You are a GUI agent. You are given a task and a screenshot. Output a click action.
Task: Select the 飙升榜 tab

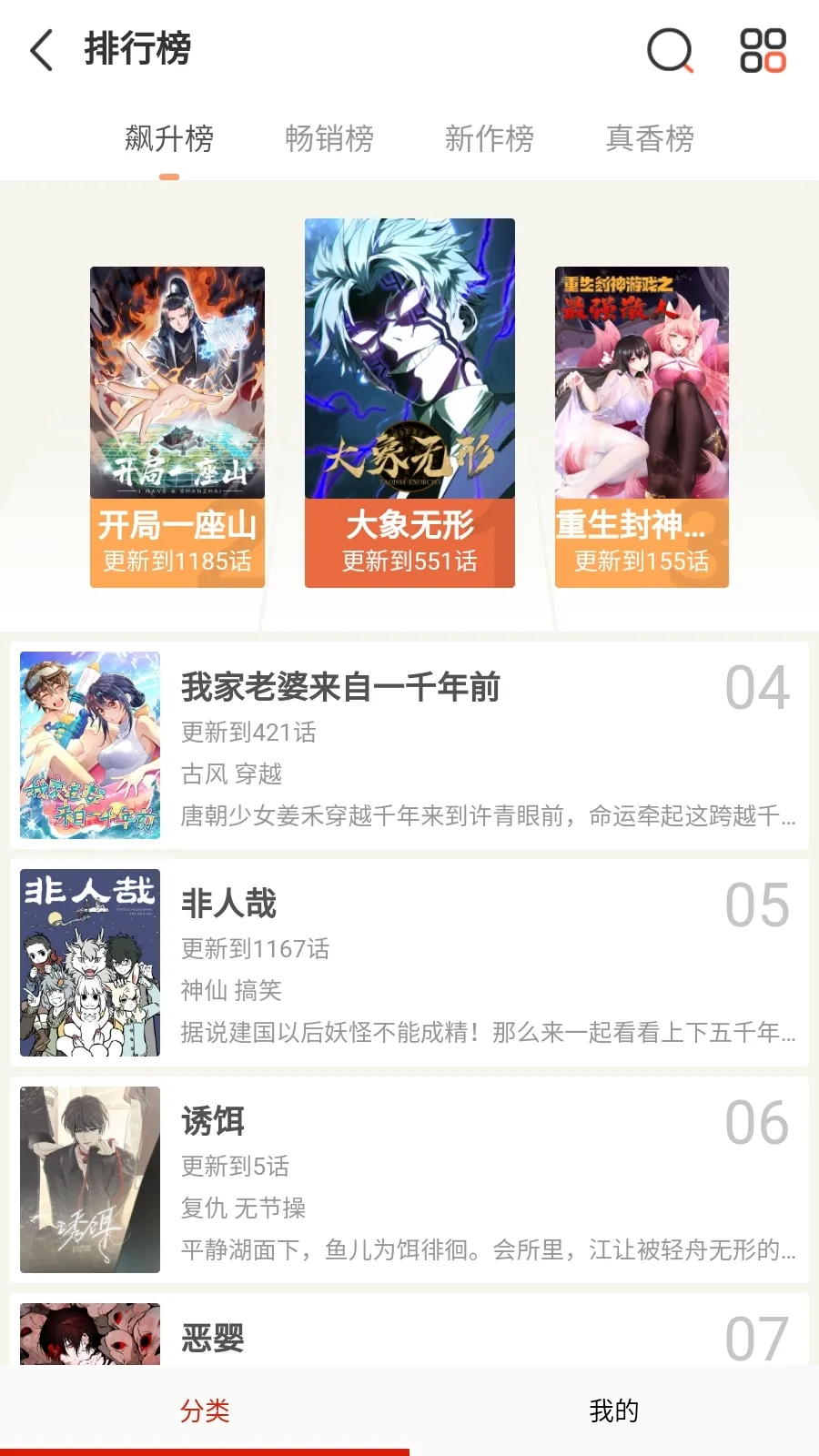169,138
